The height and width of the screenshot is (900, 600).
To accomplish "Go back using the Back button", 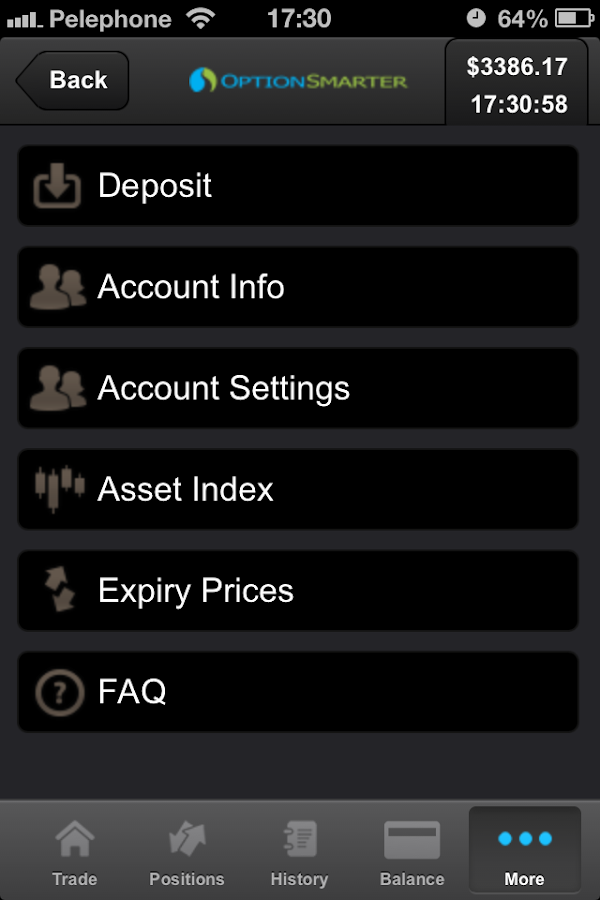I will (x=74, y=80).
